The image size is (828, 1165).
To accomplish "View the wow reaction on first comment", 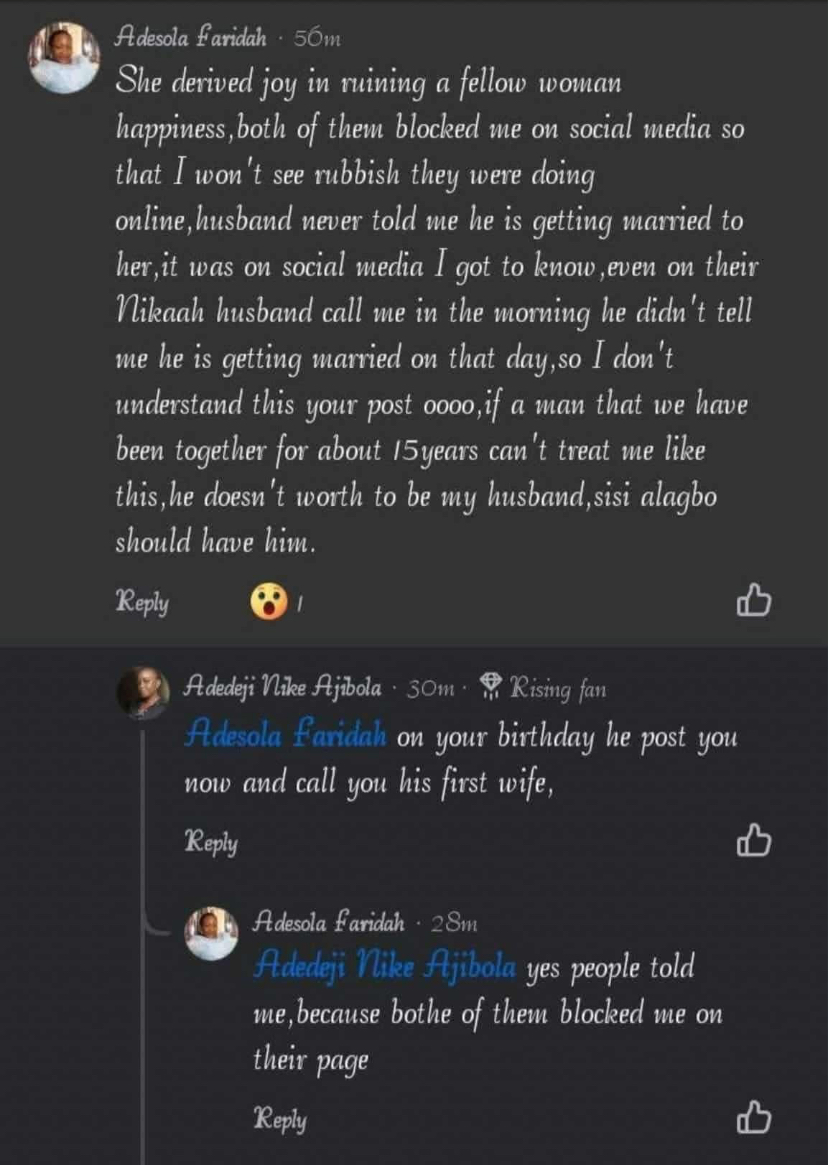I will tap(269, 602).
